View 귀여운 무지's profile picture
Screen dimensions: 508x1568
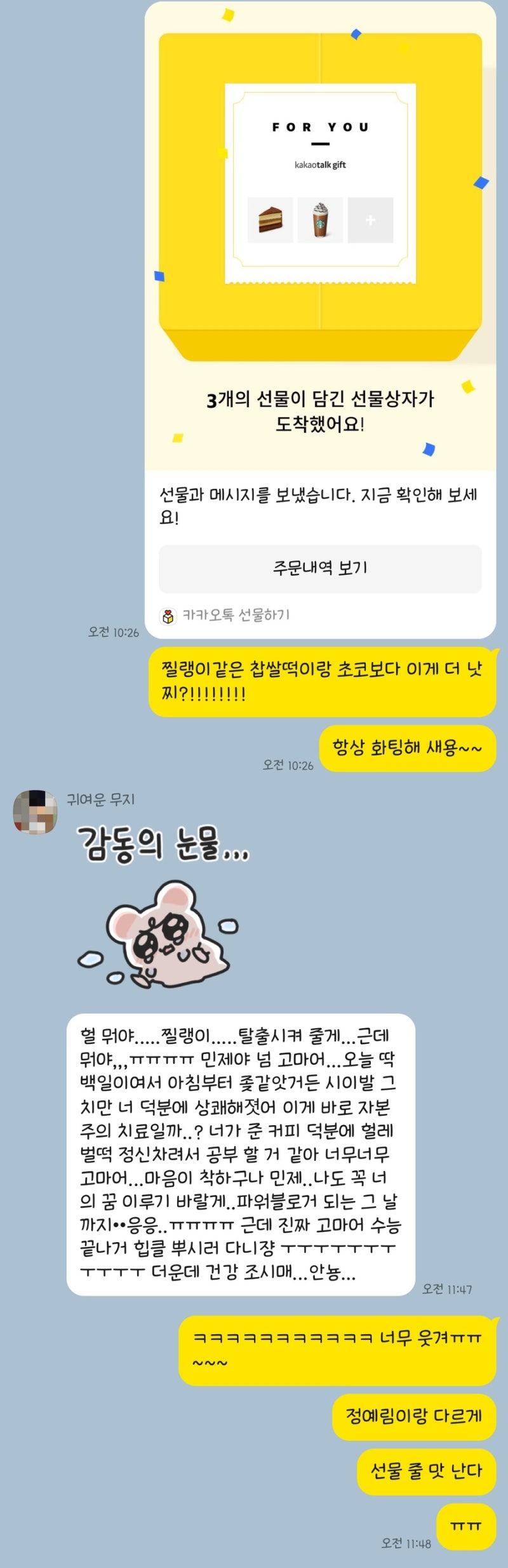click(35, 811)
